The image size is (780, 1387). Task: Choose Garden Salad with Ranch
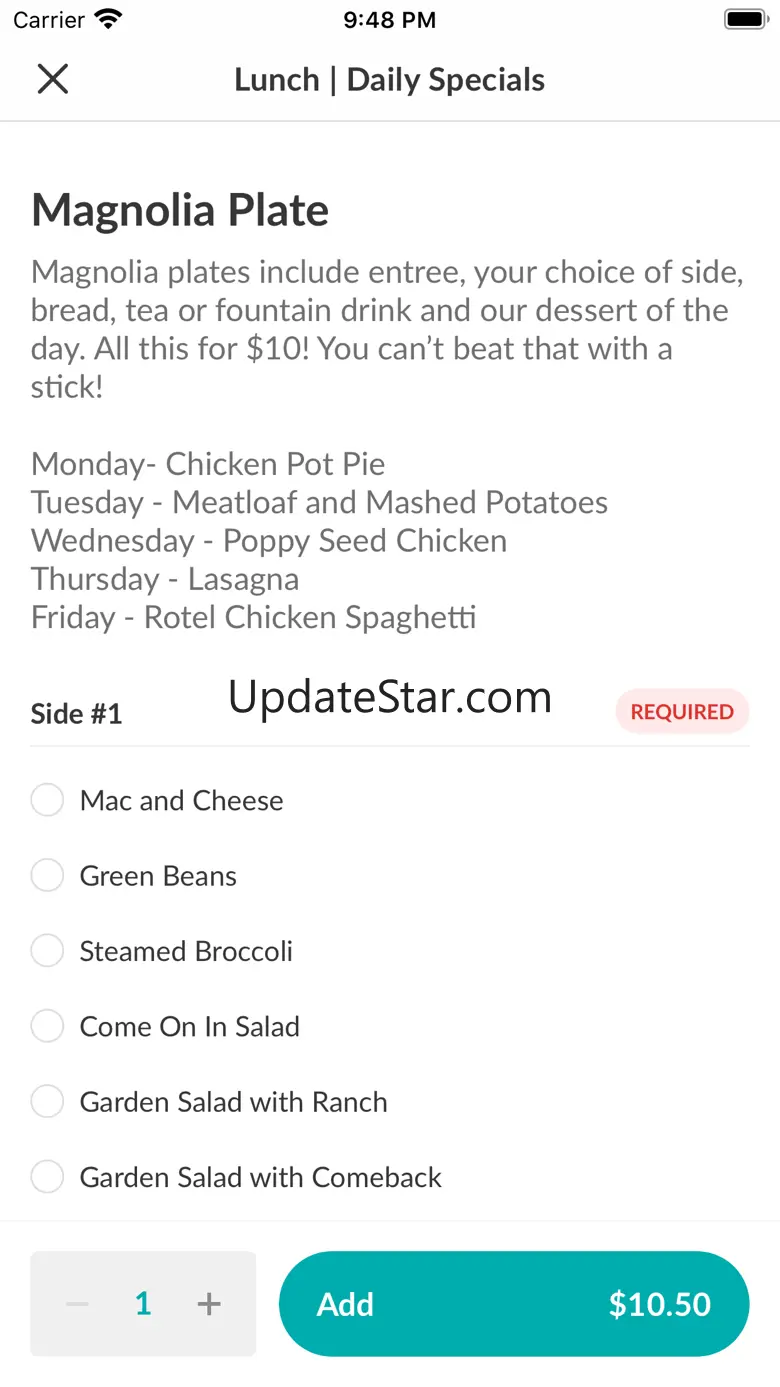[47, 1102]
